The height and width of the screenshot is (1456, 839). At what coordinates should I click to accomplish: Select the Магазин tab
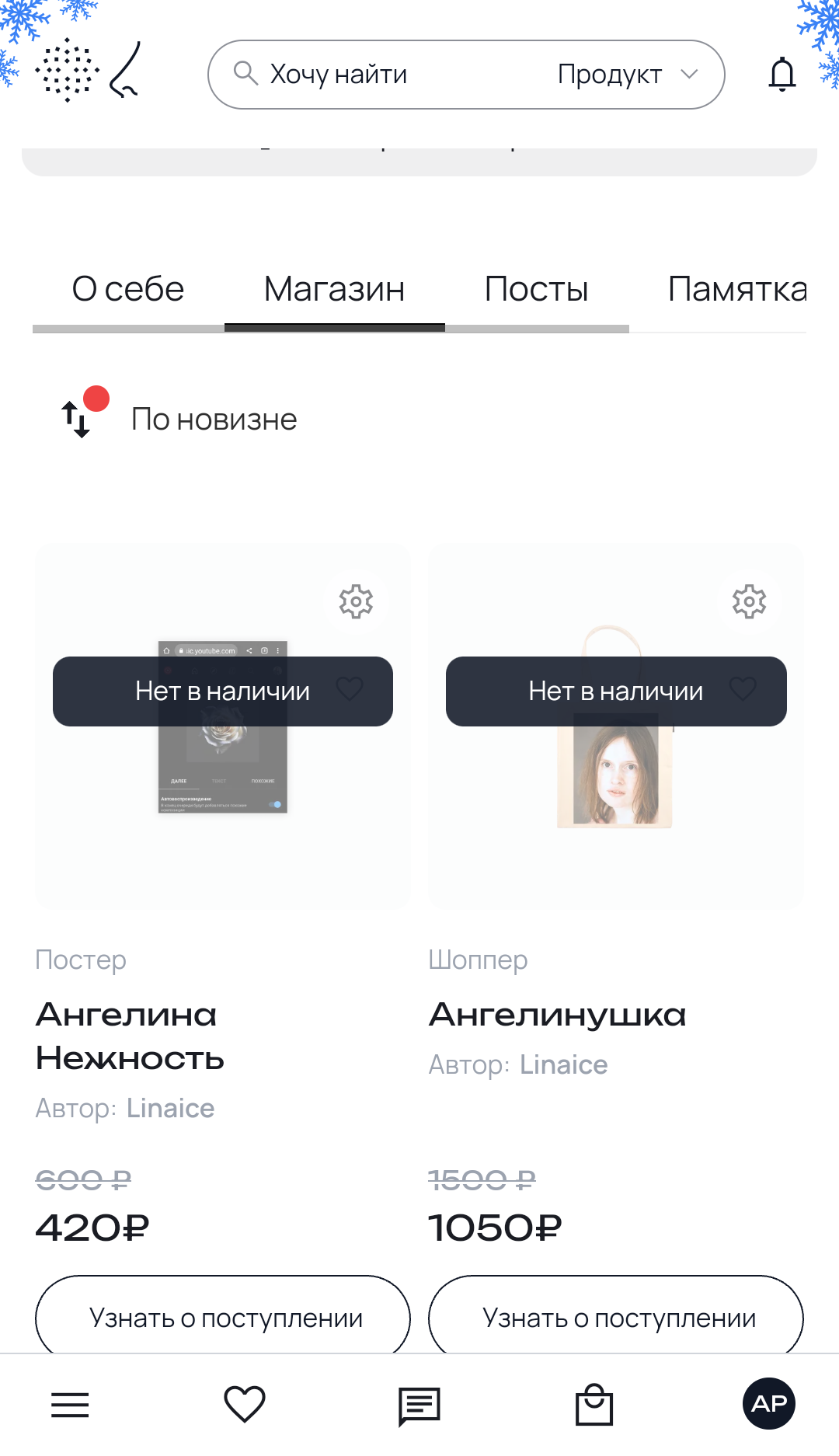click(334, 289)
